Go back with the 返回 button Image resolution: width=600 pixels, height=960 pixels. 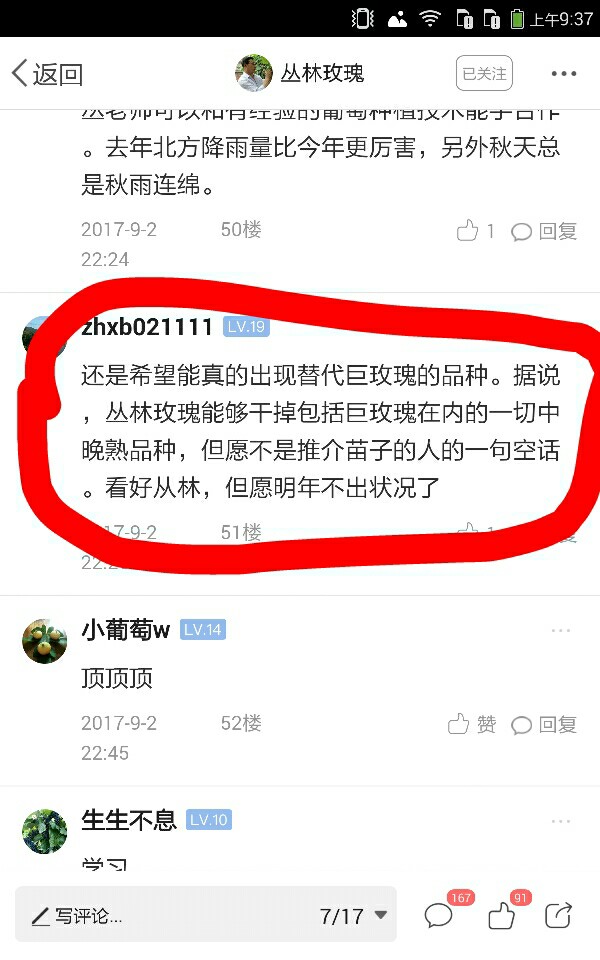coord(47,74)
